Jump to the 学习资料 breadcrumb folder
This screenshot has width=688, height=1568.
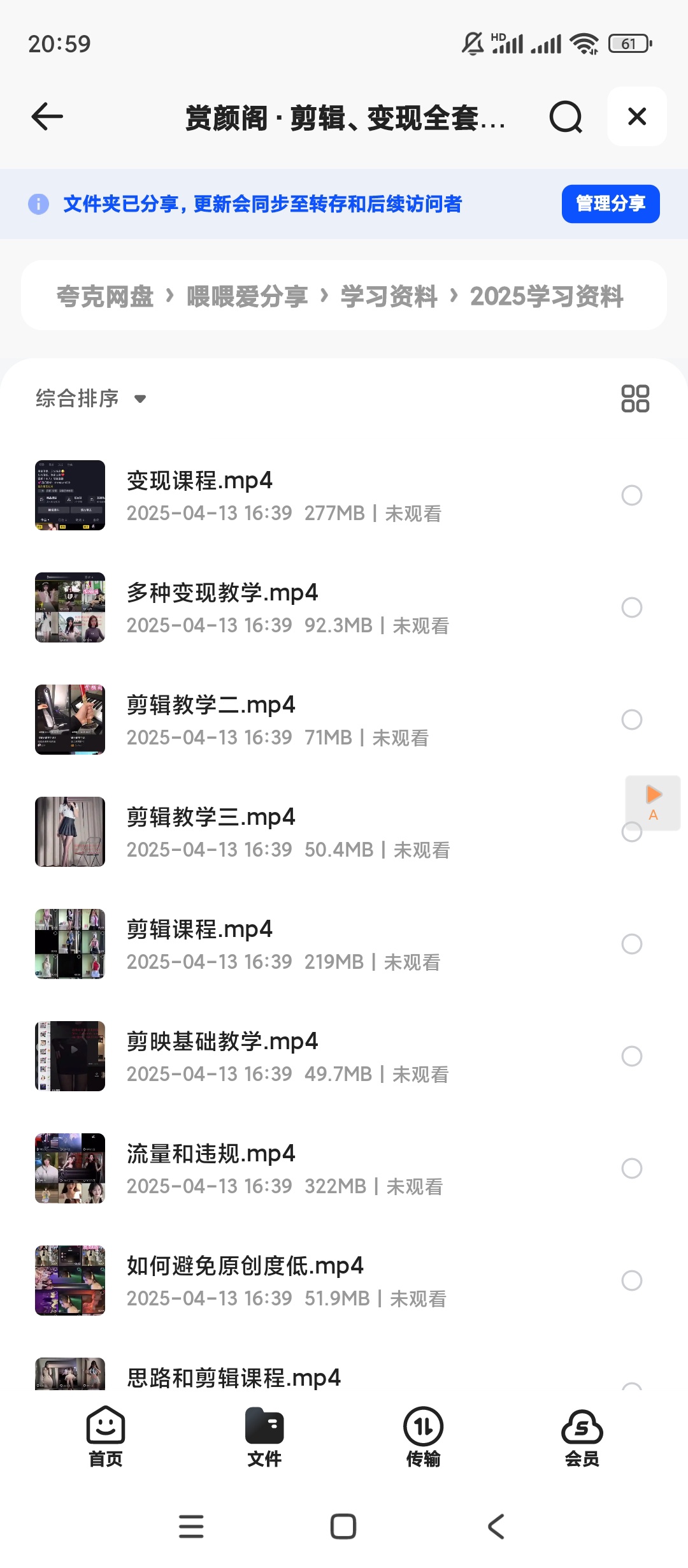point(389,296)
